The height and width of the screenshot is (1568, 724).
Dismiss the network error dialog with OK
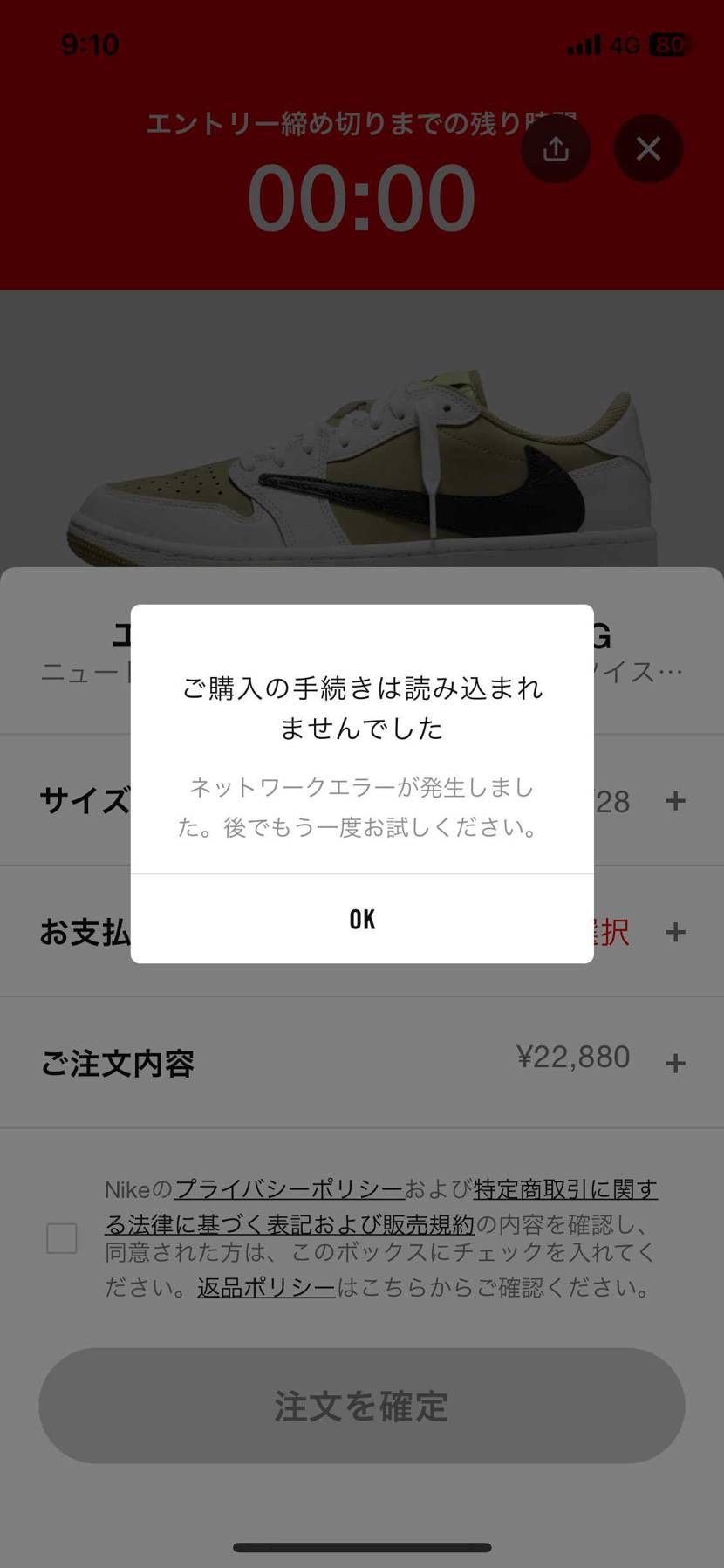tap(361, 918)
